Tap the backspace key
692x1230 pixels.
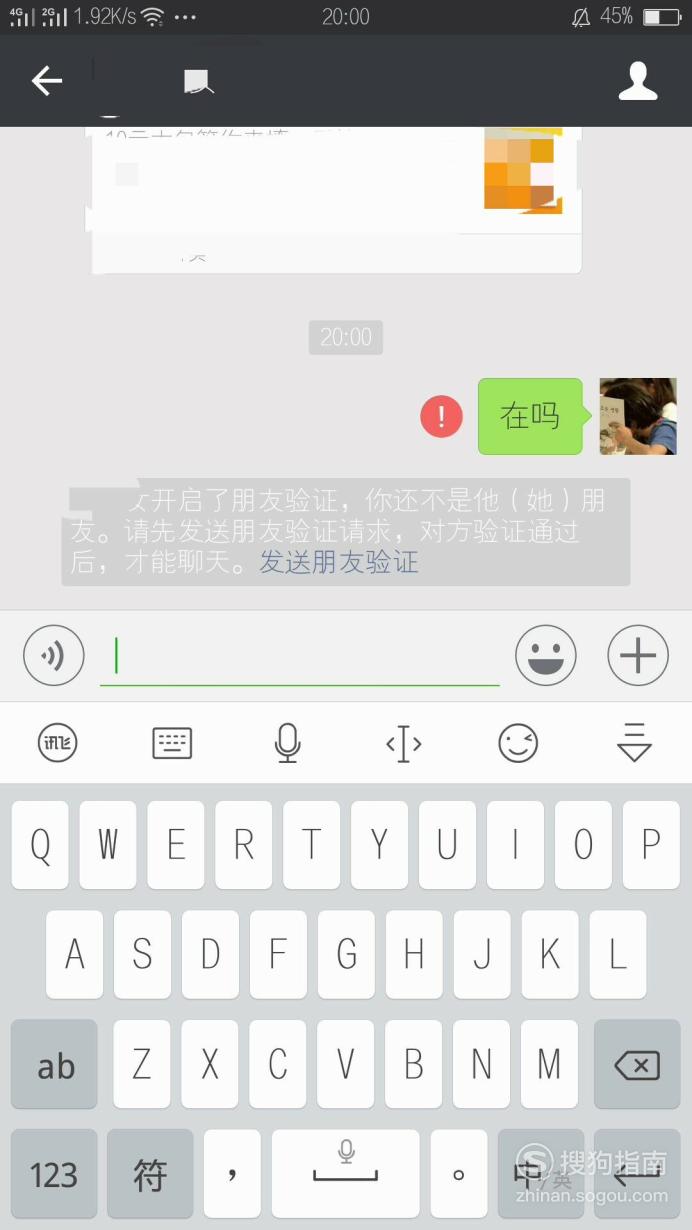tap(637, 1064)
